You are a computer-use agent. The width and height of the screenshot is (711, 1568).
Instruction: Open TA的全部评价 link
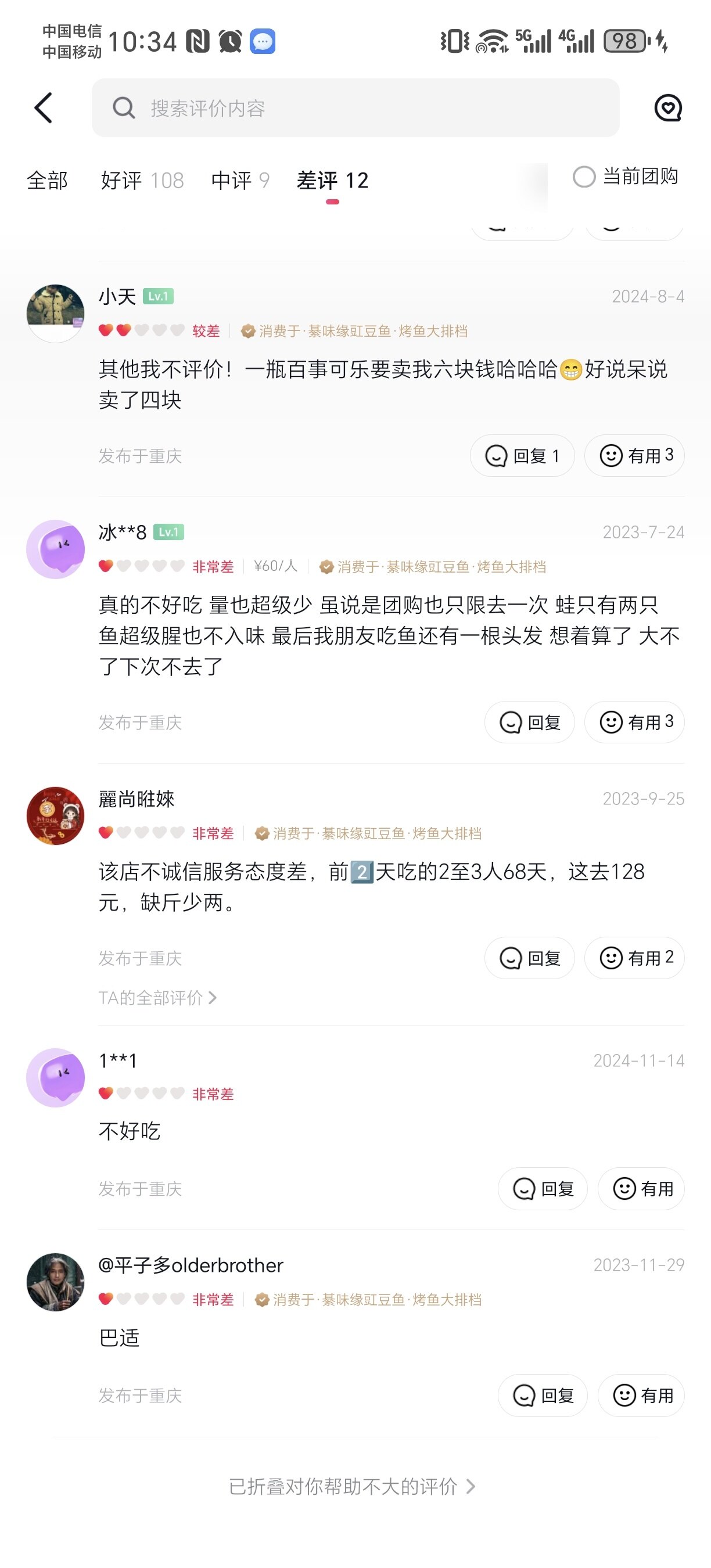[x=157, y=998]
